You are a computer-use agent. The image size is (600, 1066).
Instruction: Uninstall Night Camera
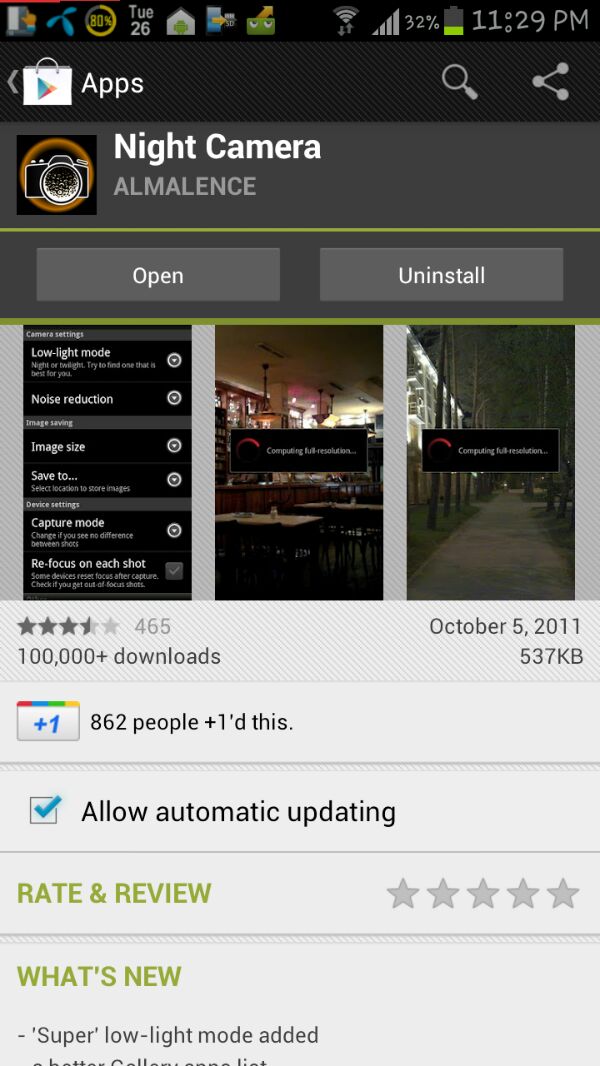pyautogui.click(x=441, y=275)
